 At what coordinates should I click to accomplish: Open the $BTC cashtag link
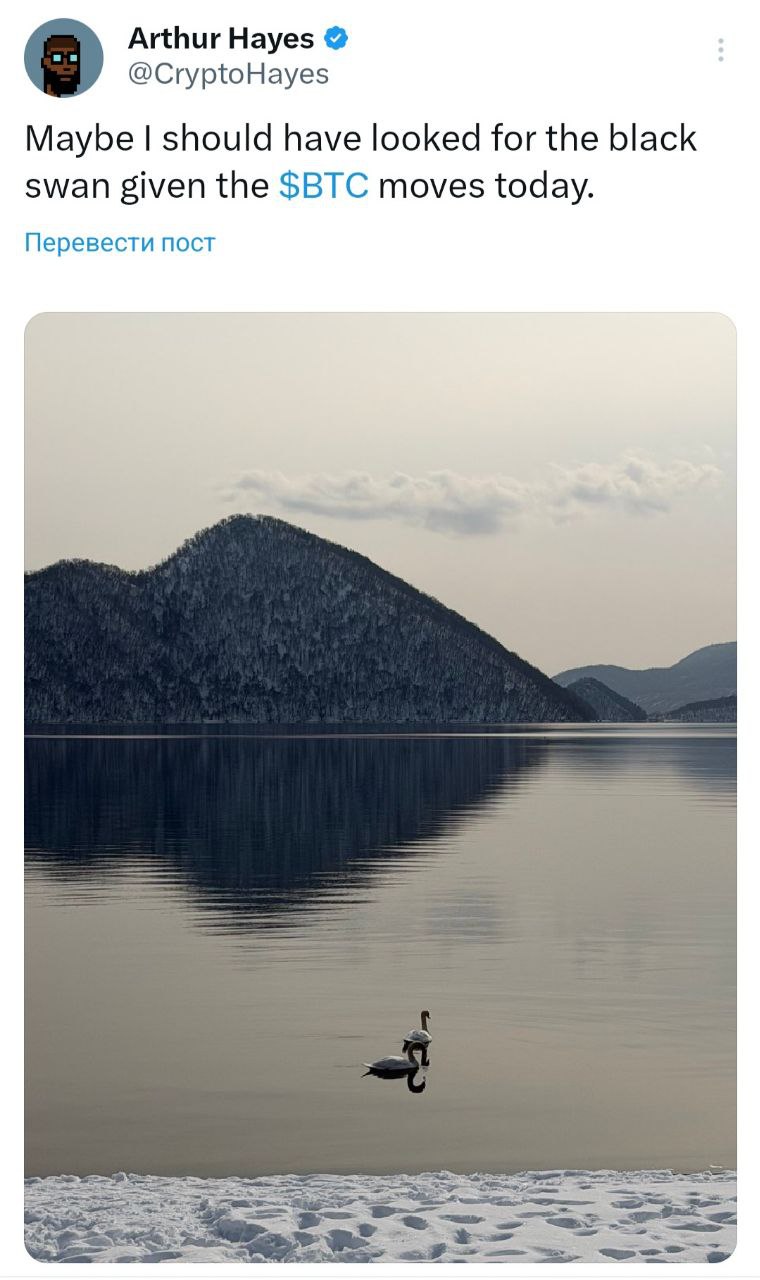tap(323, 186)
